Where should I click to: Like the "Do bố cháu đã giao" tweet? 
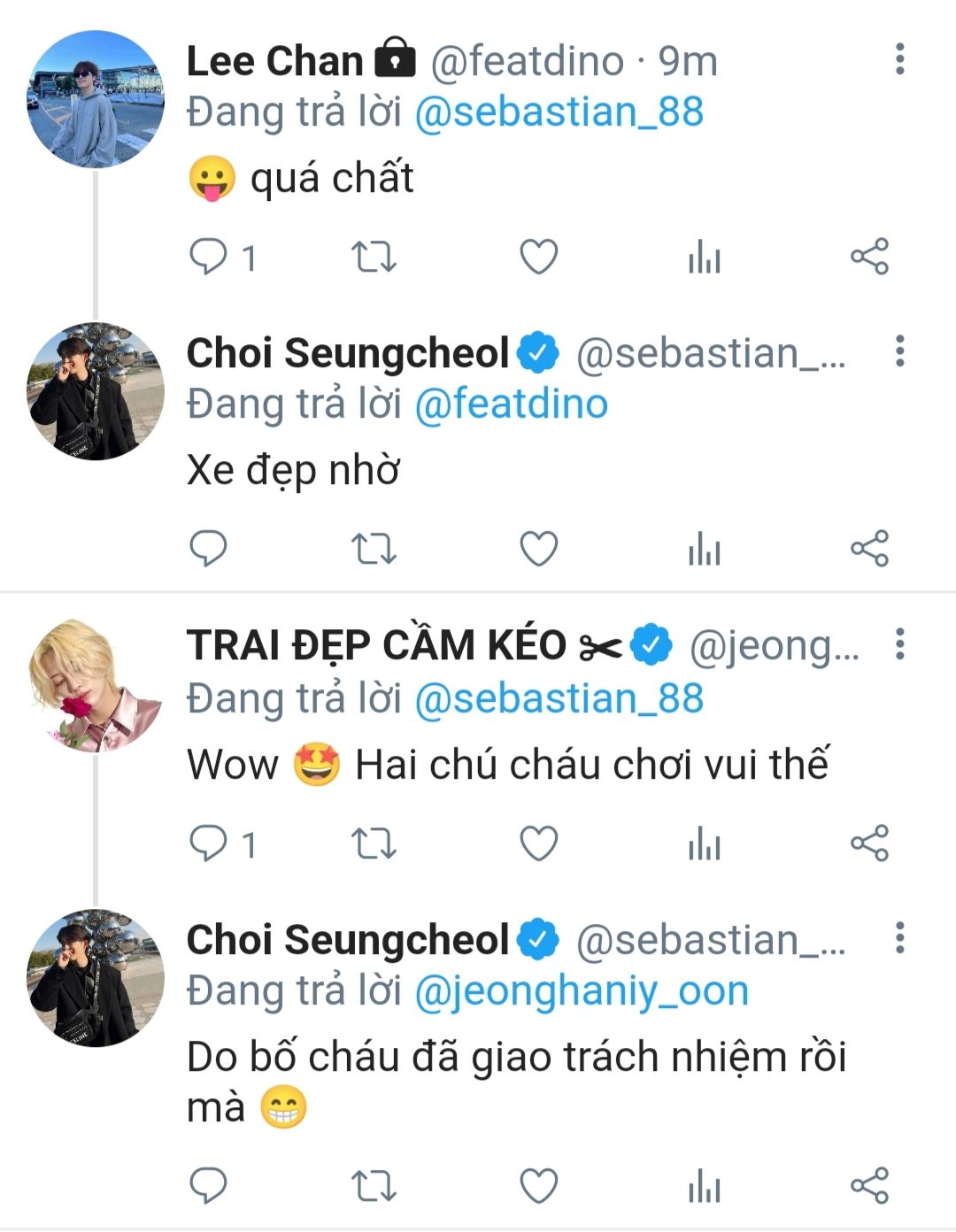[538, 1186]
